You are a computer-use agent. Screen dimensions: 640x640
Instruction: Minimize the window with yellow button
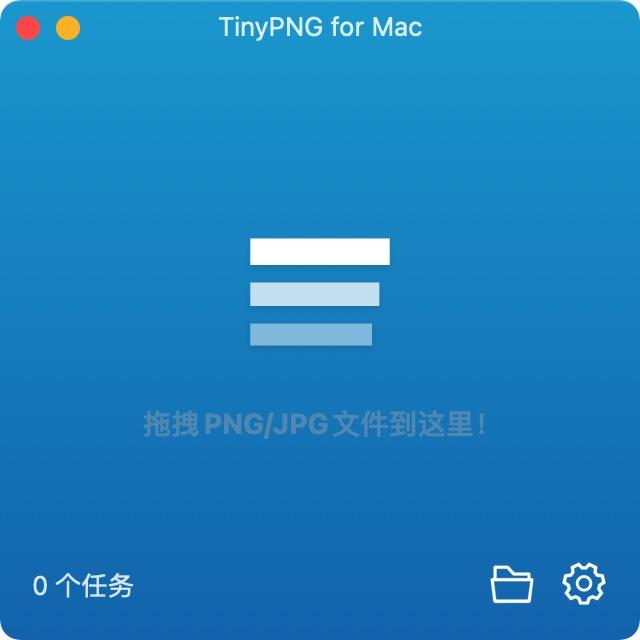[x=68, y=28]
